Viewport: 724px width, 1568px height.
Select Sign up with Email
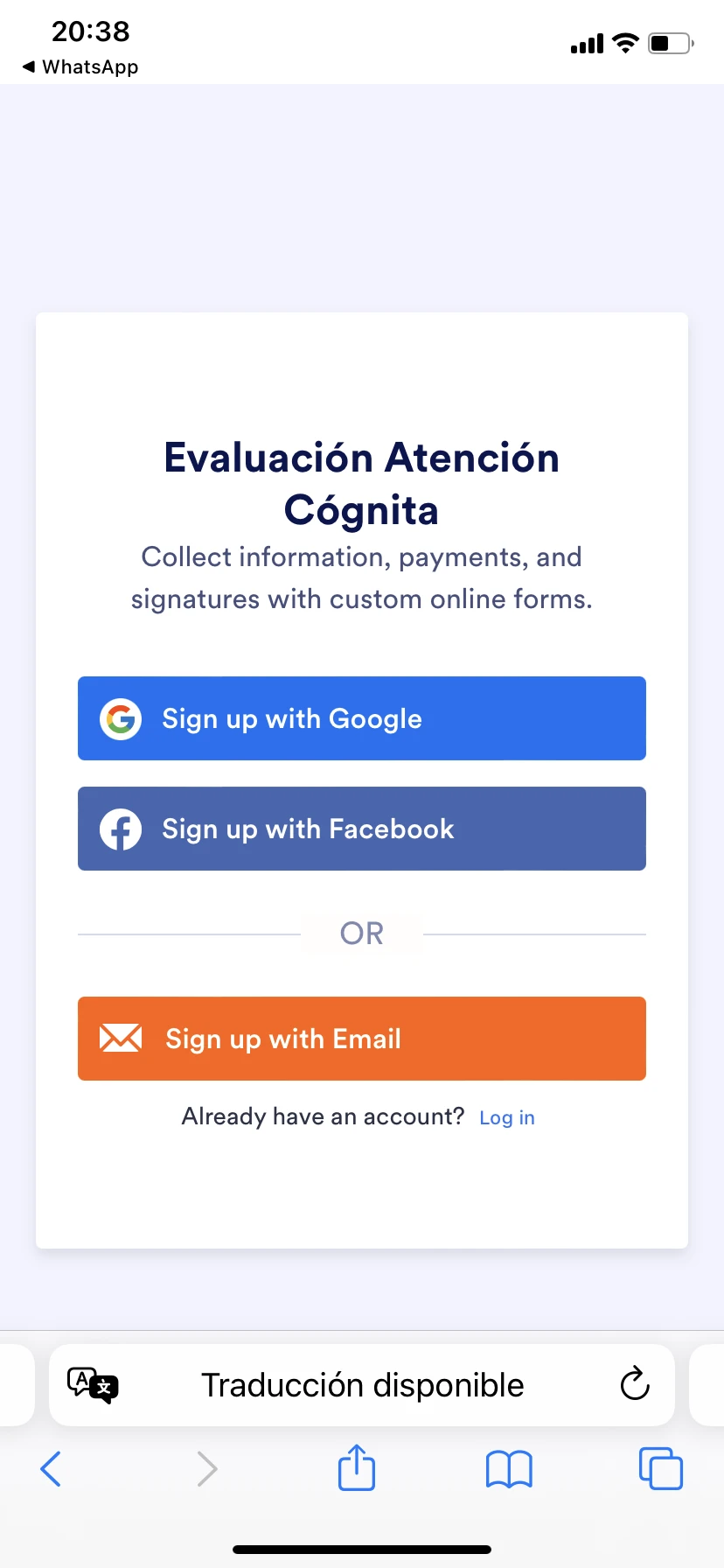point(361,1039)
